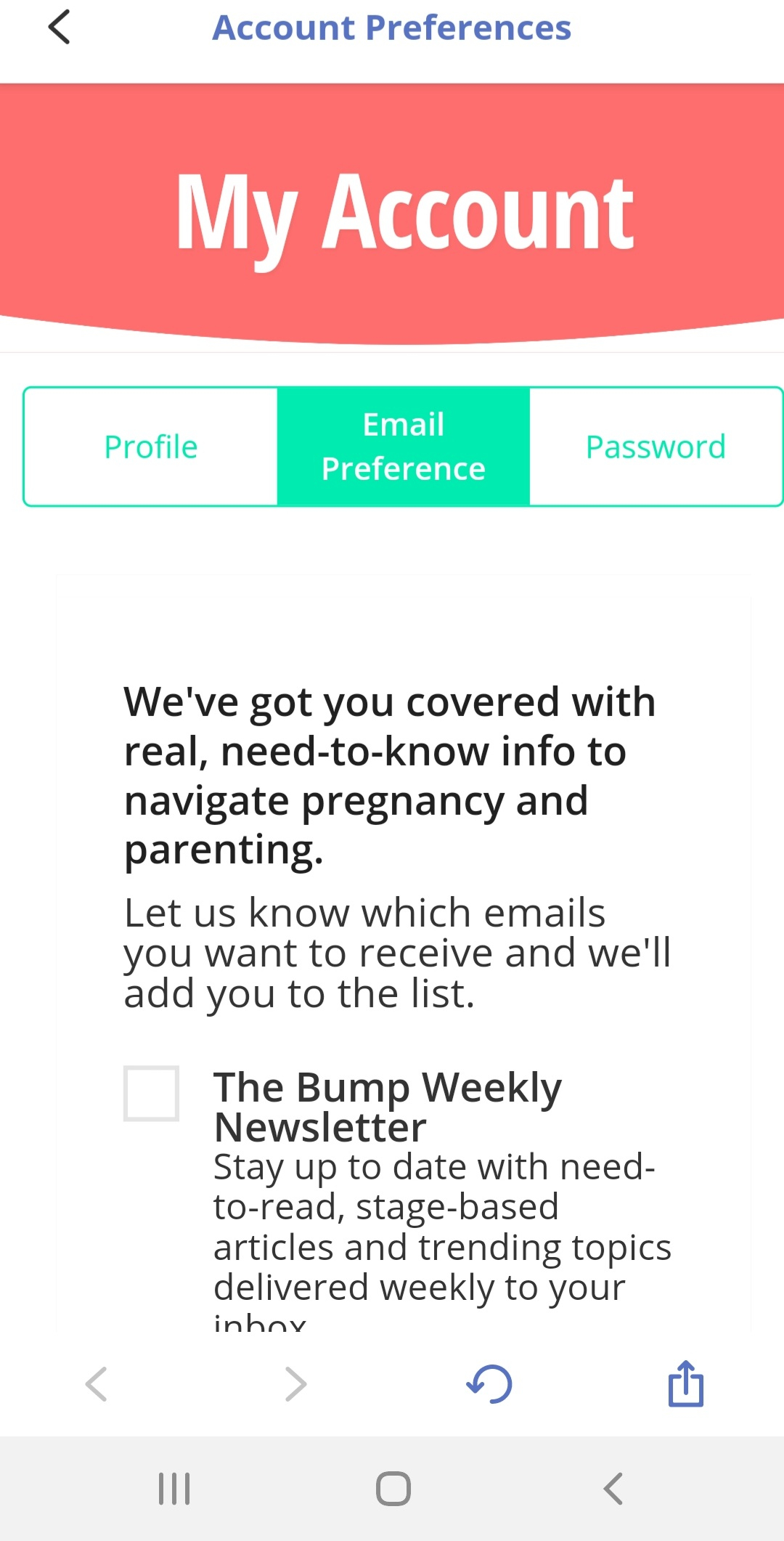Check The Bump Weekly Newsletter box
This screenshot has height=1541, width=784.
151,1093
